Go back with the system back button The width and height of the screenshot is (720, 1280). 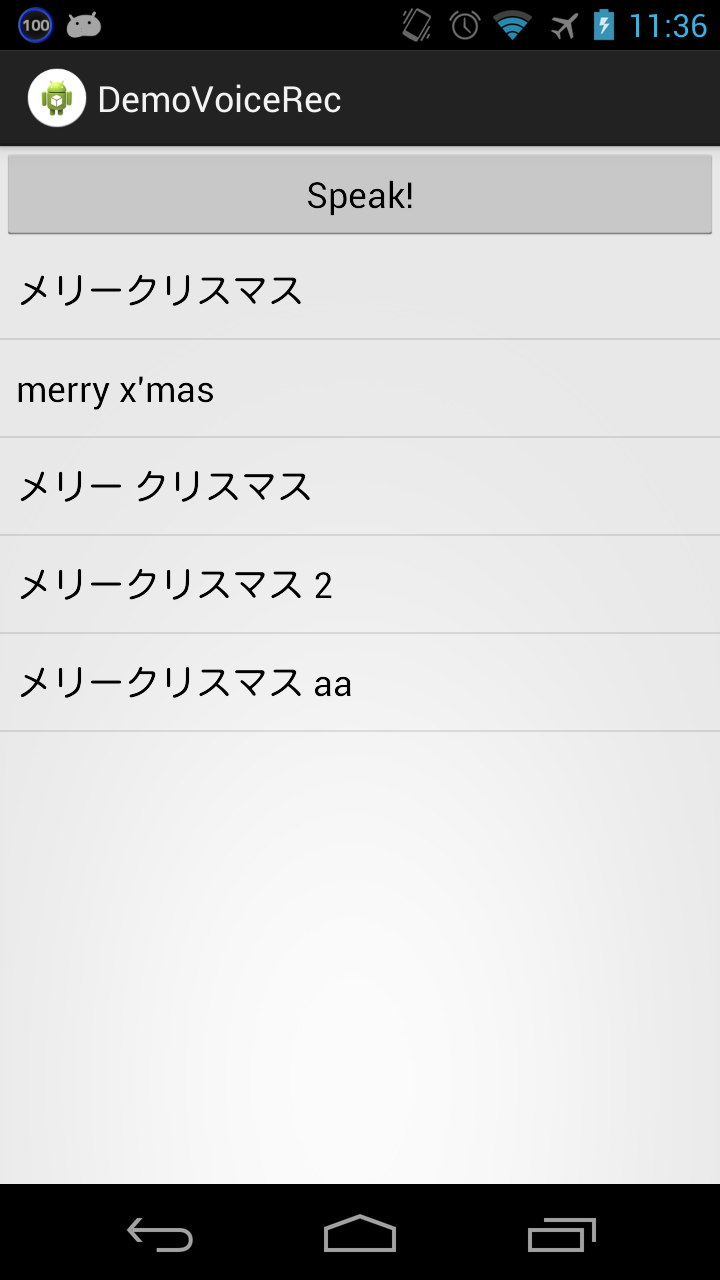click(160, 1234)
